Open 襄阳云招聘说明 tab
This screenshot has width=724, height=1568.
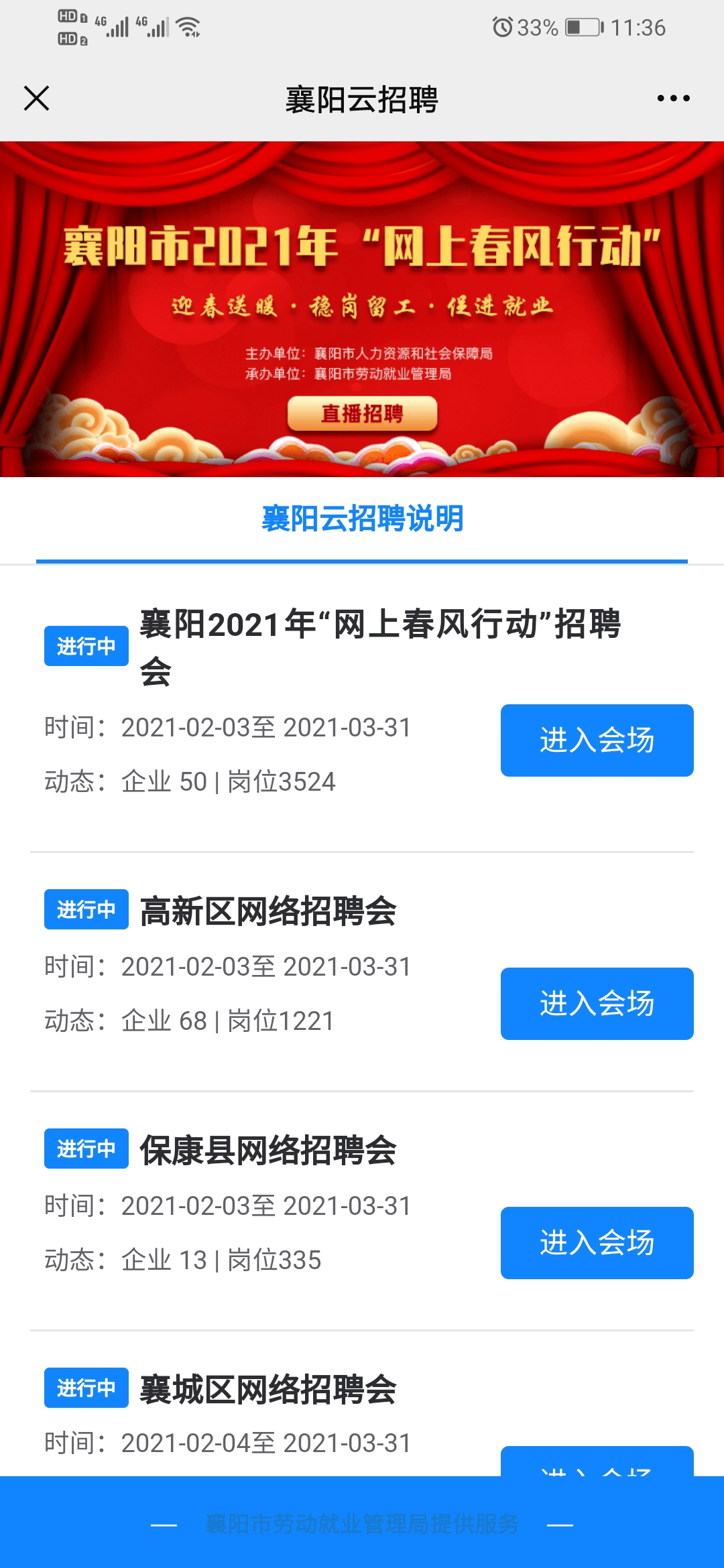coord(362,519)
